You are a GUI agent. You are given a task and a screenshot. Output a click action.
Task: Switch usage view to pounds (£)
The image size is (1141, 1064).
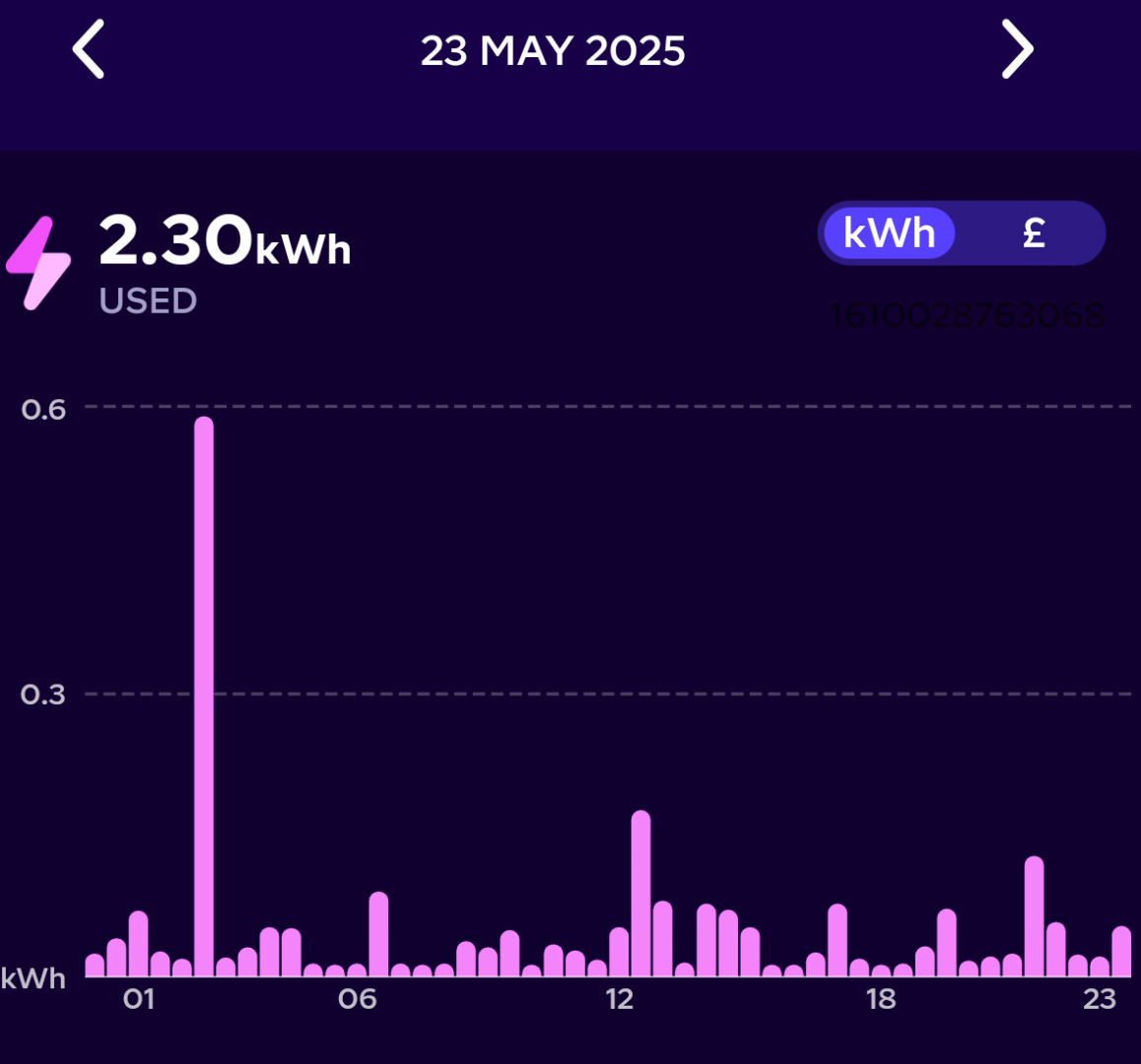pyautogui.click(x=1033, y=233)
